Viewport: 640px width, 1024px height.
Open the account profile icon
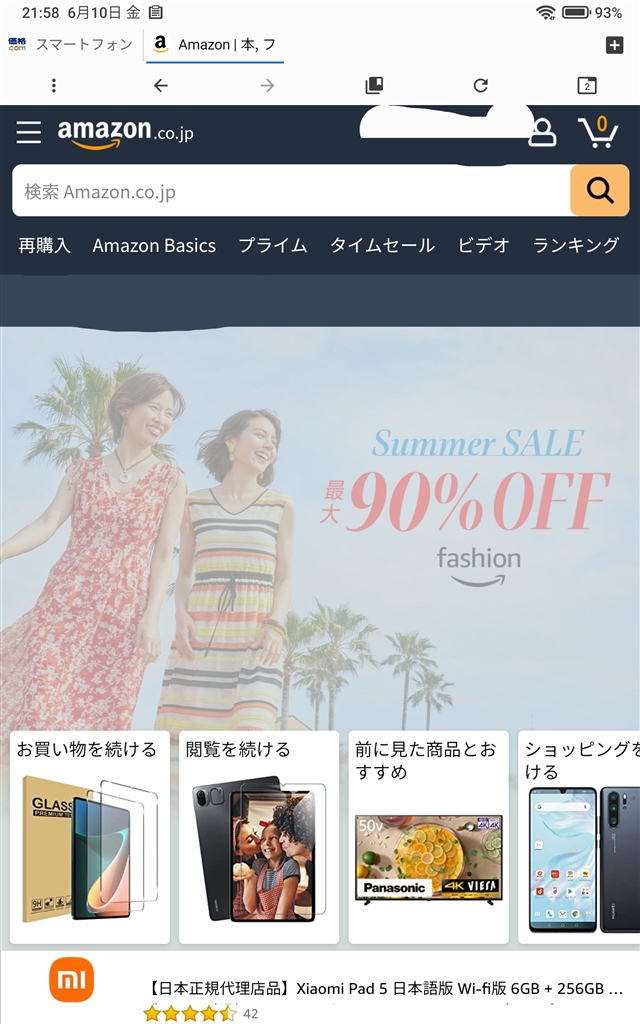[542, 132]
